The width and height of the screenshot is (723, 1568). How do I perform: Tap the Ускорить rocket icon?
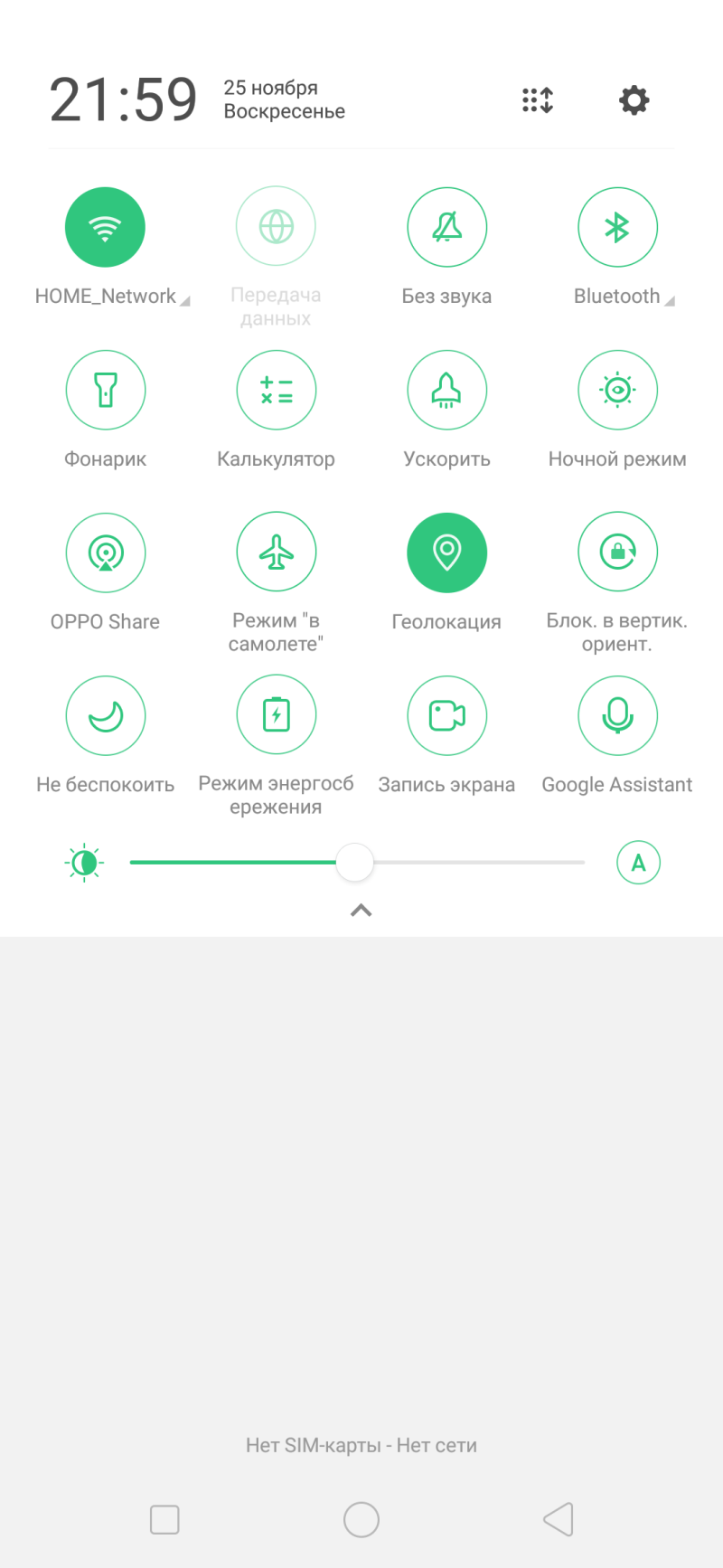coord(447,390)
